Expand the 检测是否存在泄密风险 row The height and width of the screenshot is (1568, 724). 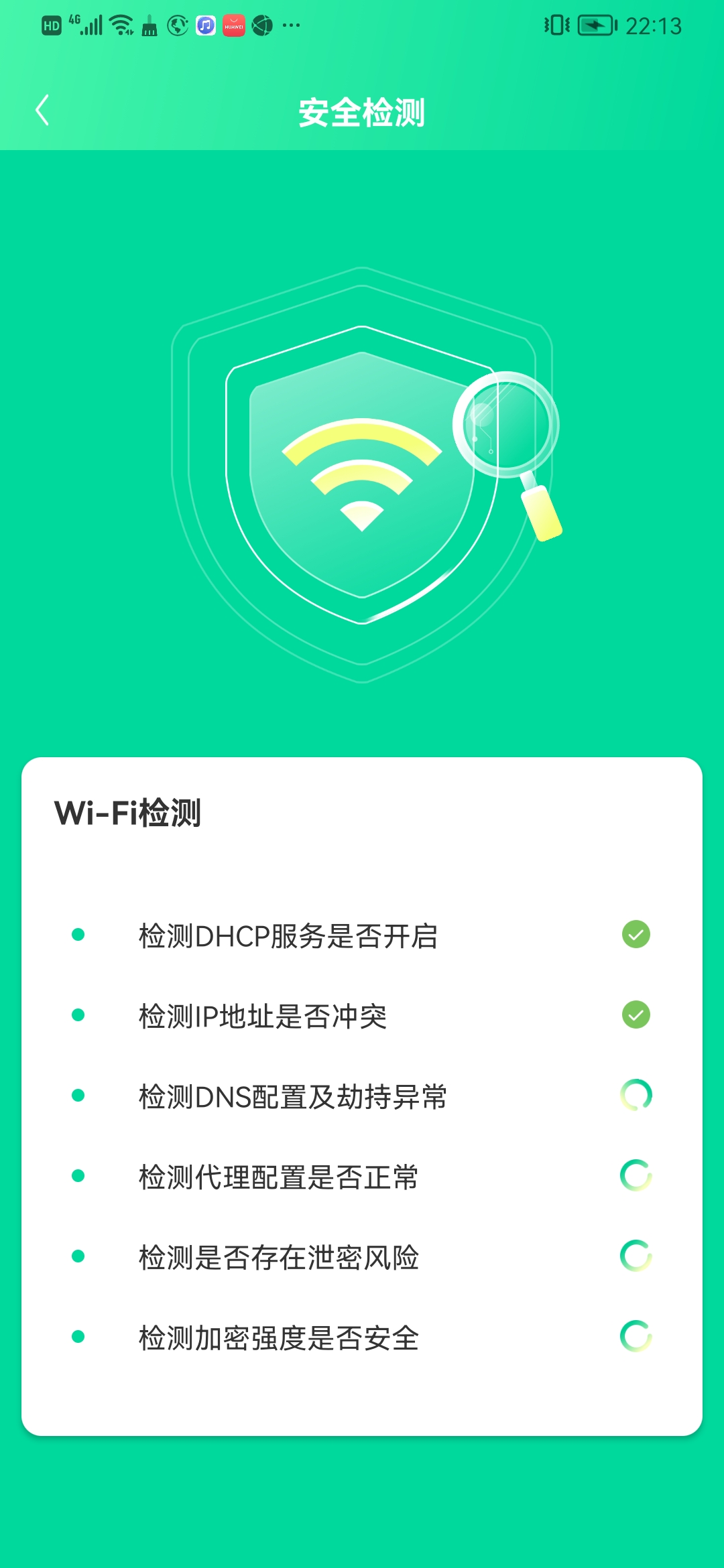pos(280,1258)
